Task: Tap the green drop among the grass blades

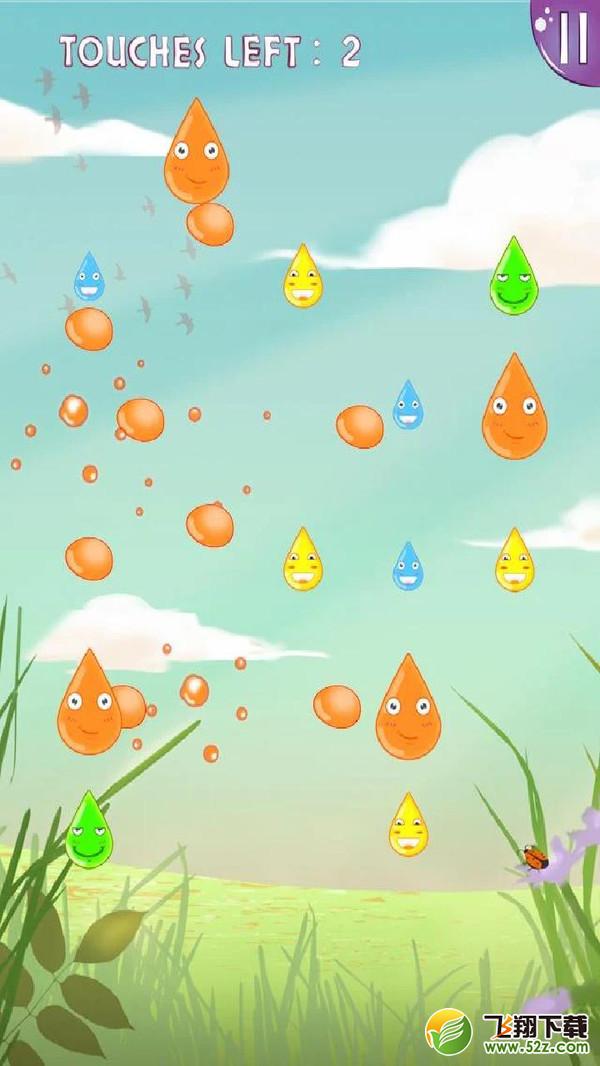Action: [89, 829]
